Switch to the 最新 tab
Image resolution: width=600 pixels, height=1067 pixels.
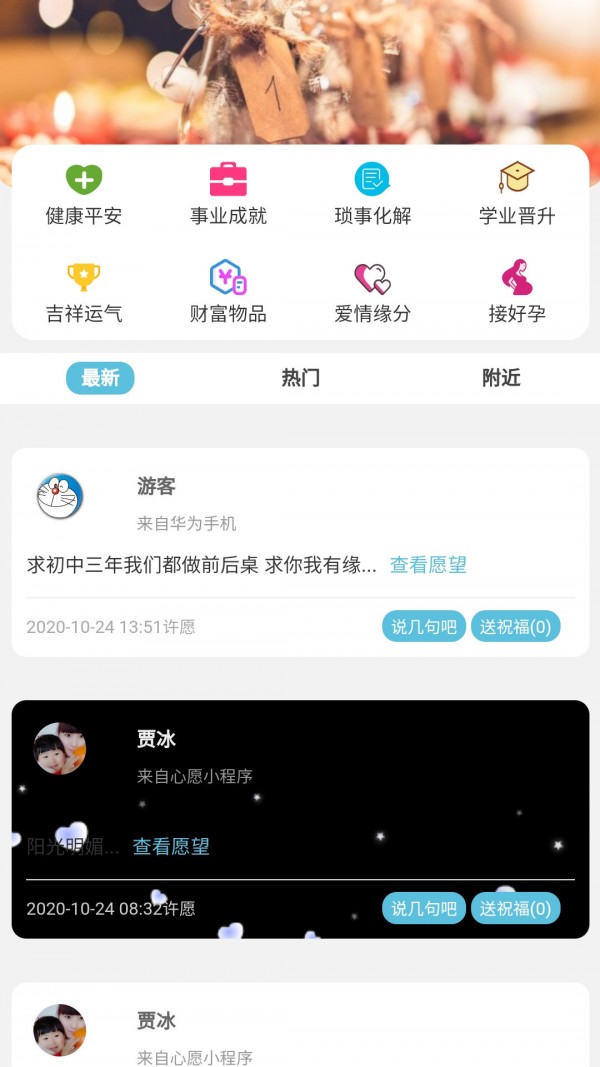(100, 378)
